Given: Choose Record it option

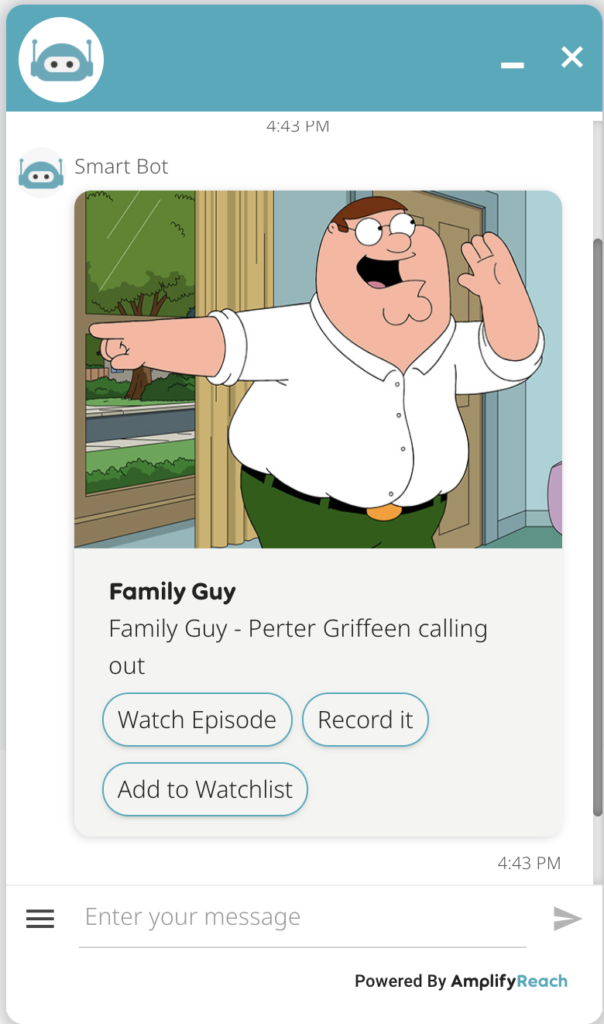Looking at the screenshot, I should click(x=365, y=720).
